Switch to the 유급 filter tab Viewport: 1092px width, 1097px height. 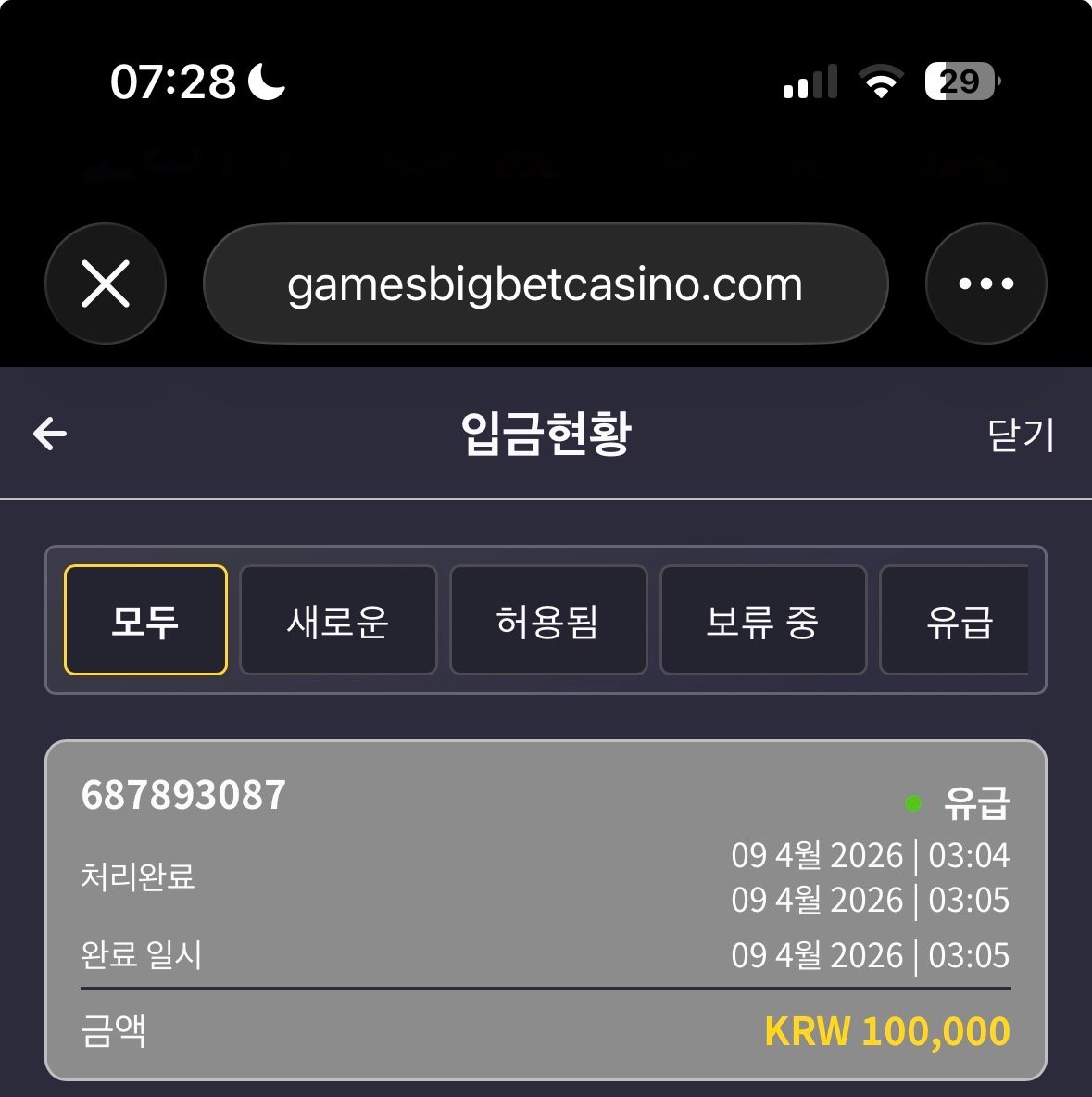[958, 620]
